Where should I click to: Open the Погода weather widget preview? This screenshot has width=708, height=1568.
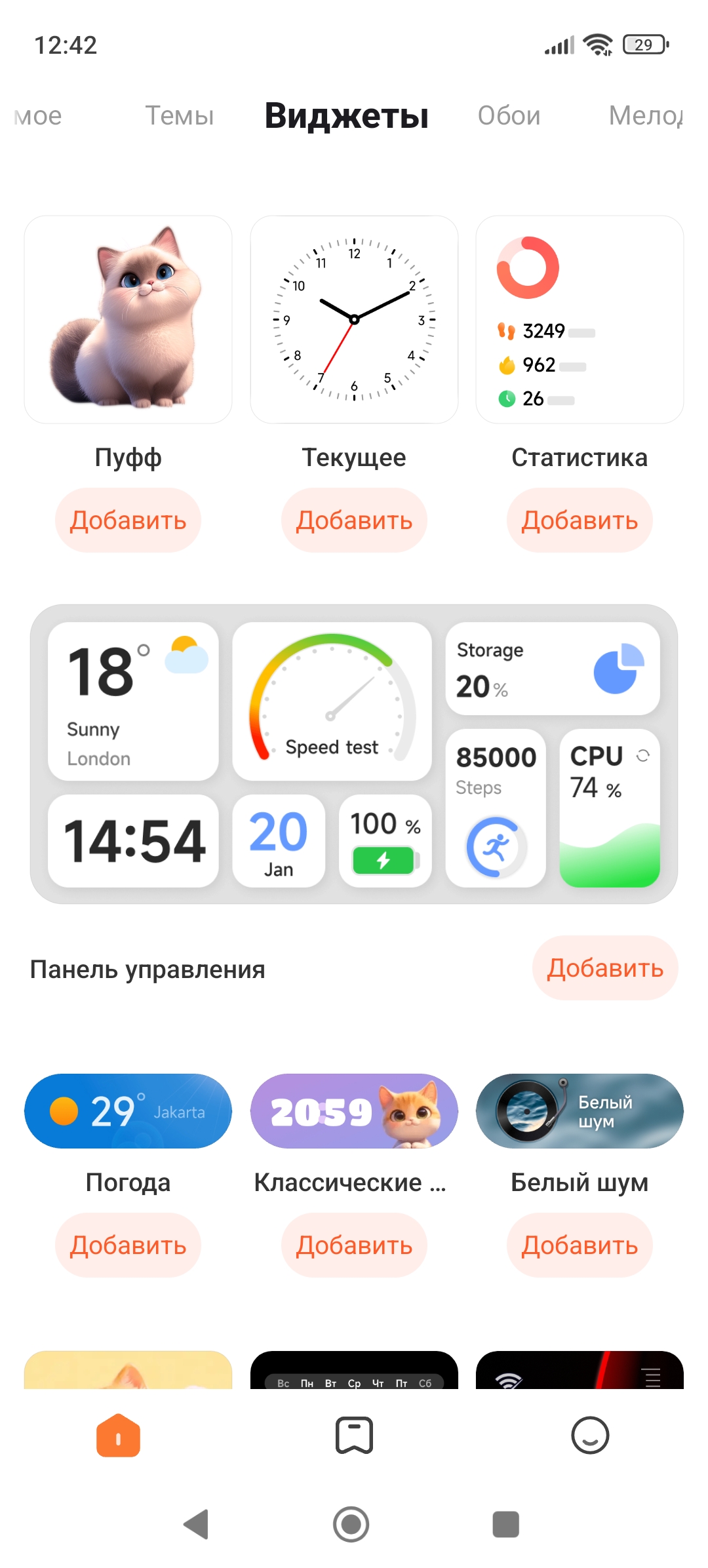pos(128,1111)
